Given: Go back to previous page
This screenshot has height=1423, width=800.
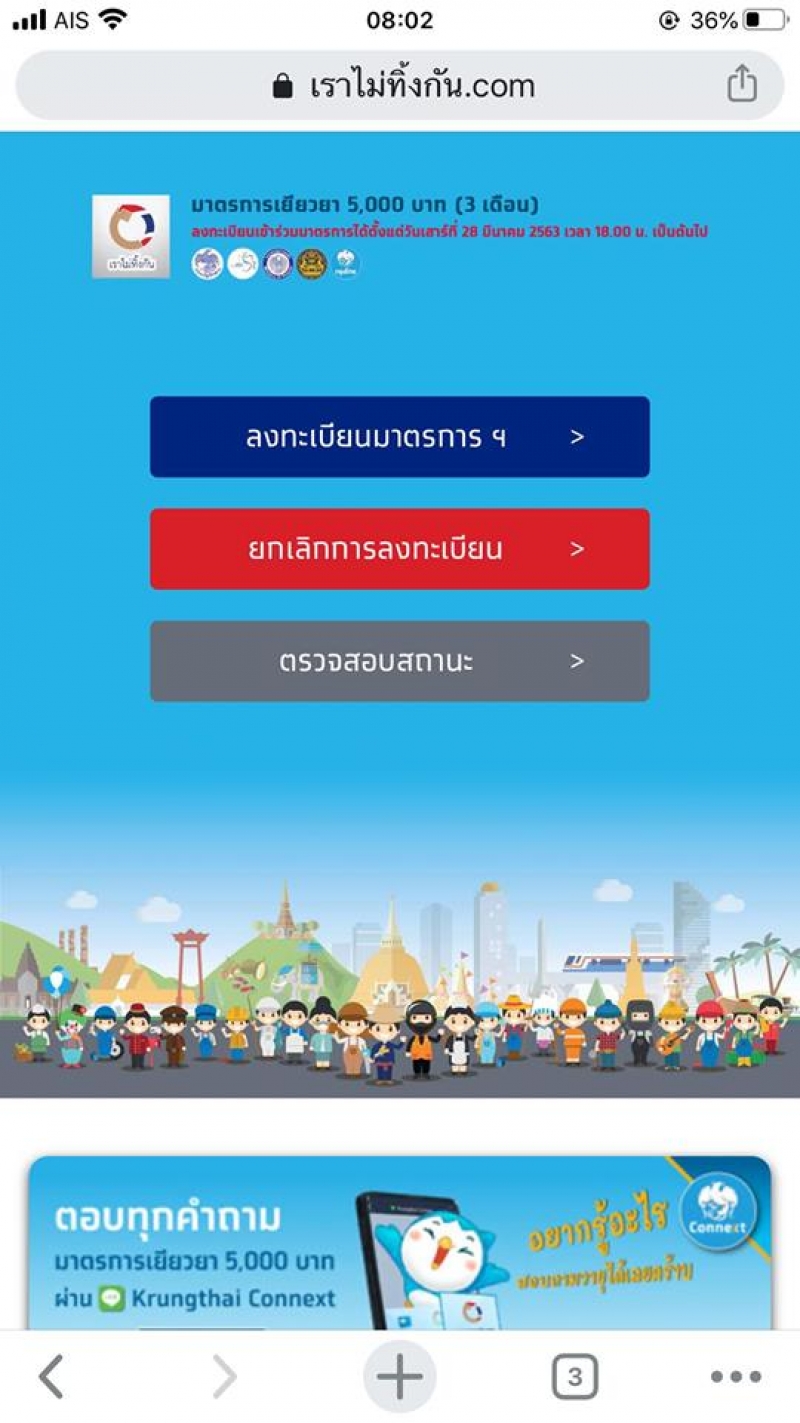Looking at the screenshot, I should [52, 1377].
